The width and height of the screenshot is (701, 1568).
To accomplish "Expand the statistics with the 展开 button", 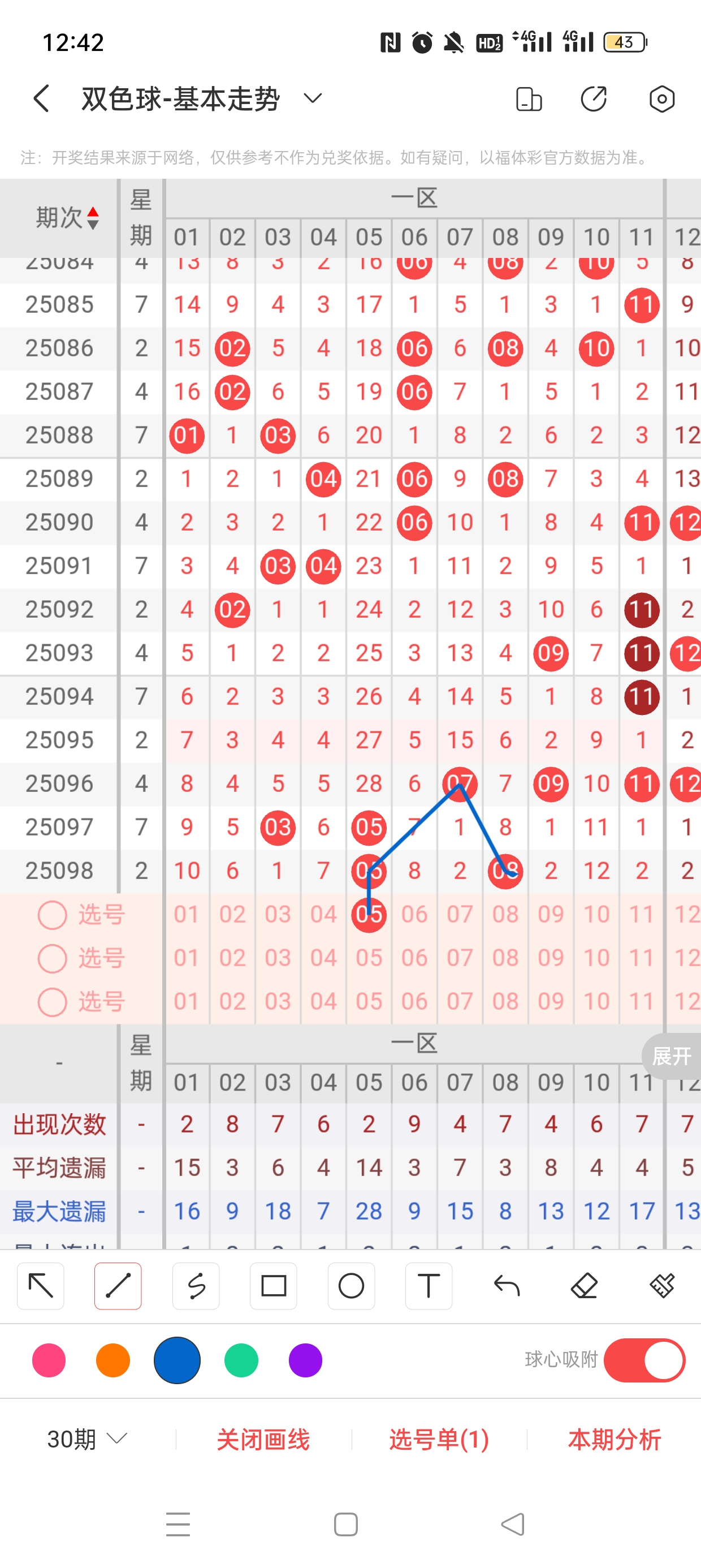I will pyautogui.click(x=672, y=1056).
